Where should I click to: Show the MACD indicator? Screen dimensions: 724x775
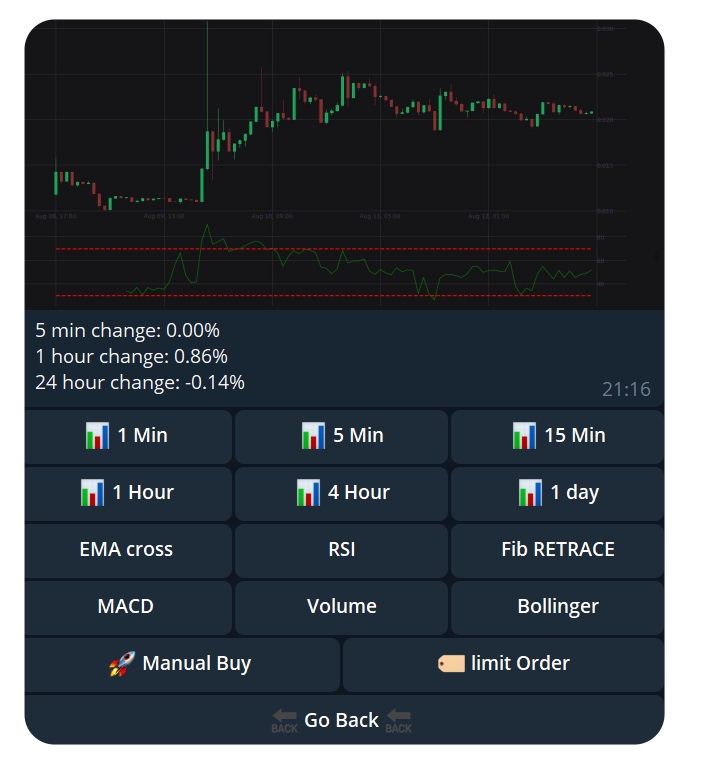pyautogui.click(x=128, y=607)
